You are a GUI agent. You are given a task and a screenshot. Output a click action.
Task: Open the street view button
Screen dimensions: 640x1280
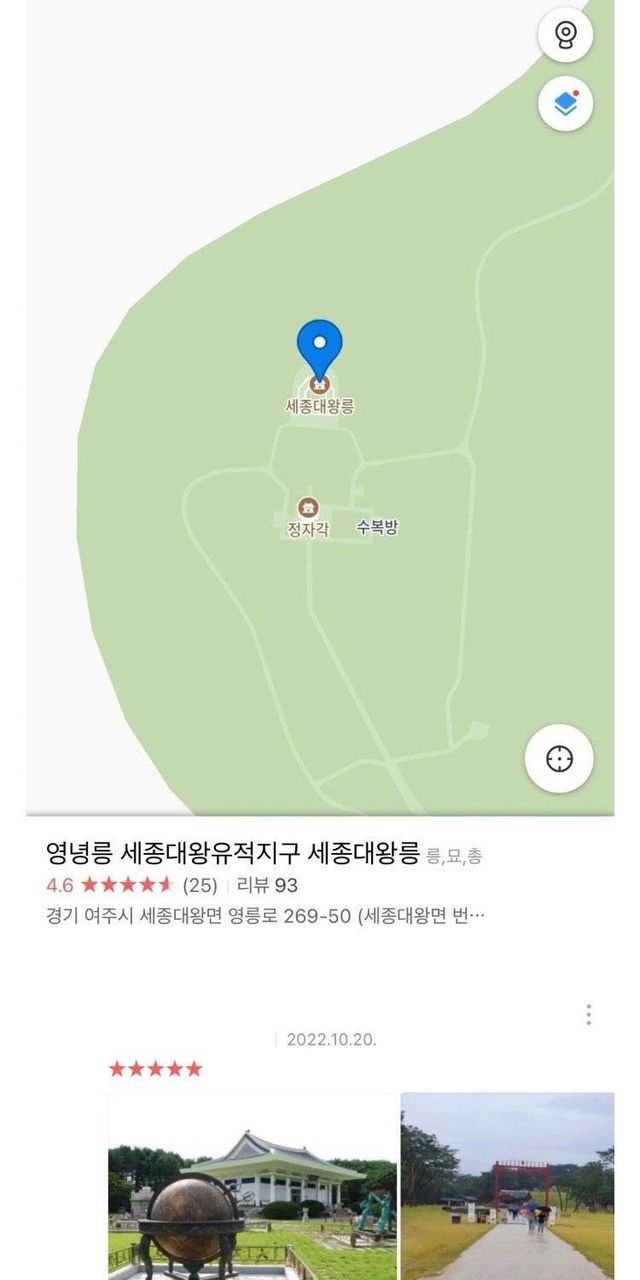pos(565,36)
